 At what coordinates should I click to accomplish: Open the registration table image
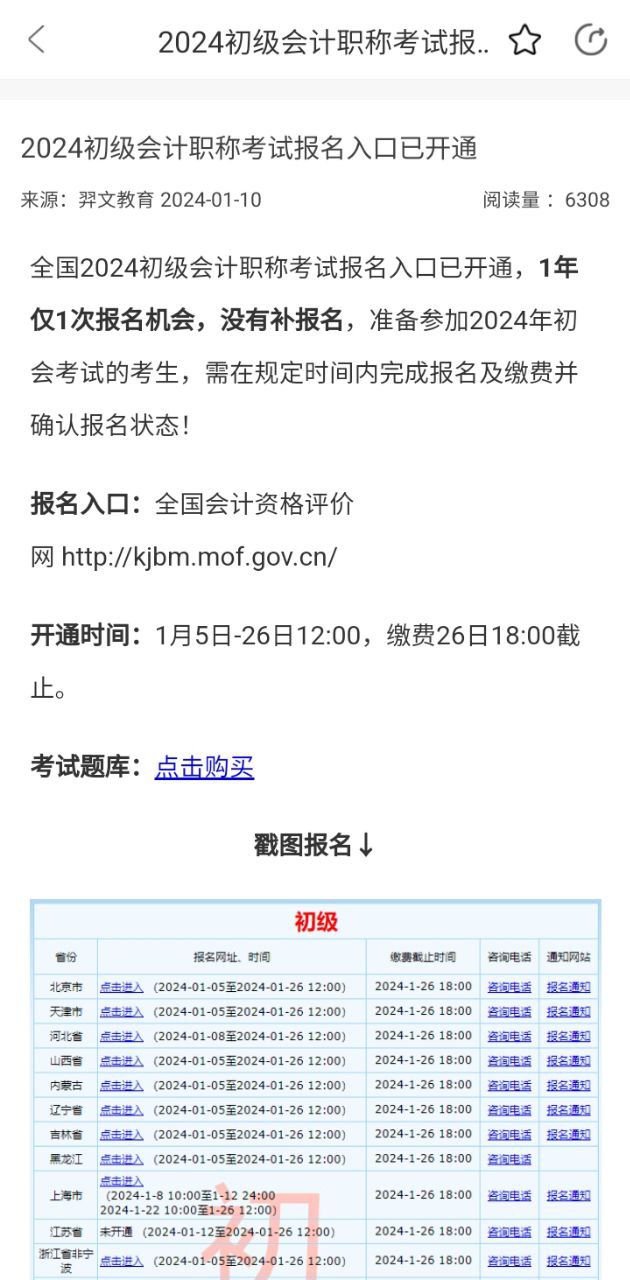(x=315, y=1090)
